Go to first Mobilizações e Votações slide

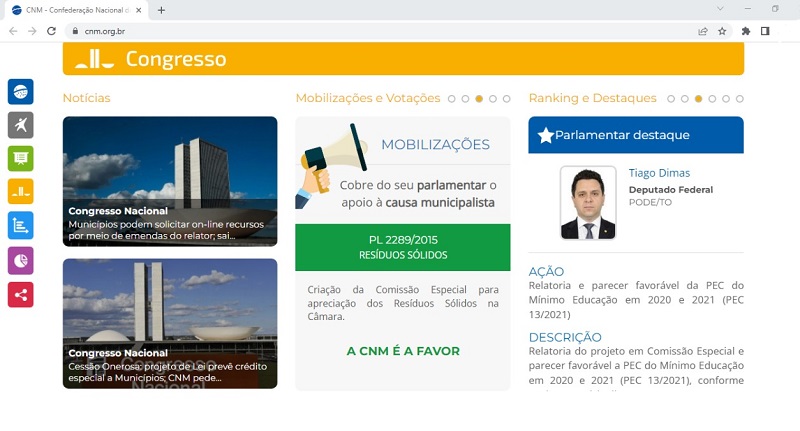[452, 99]
